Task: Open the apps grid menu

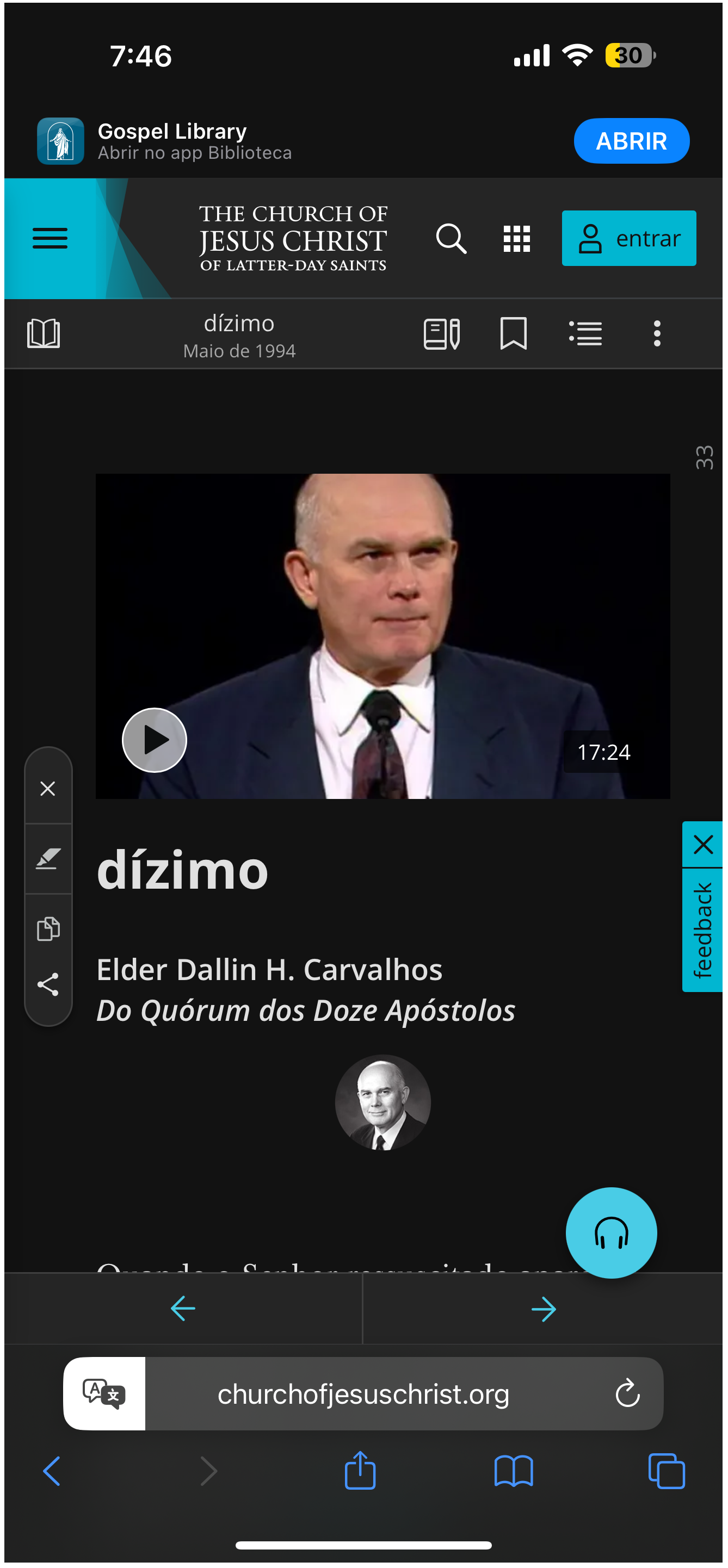Action: click(x=517, y=238)
